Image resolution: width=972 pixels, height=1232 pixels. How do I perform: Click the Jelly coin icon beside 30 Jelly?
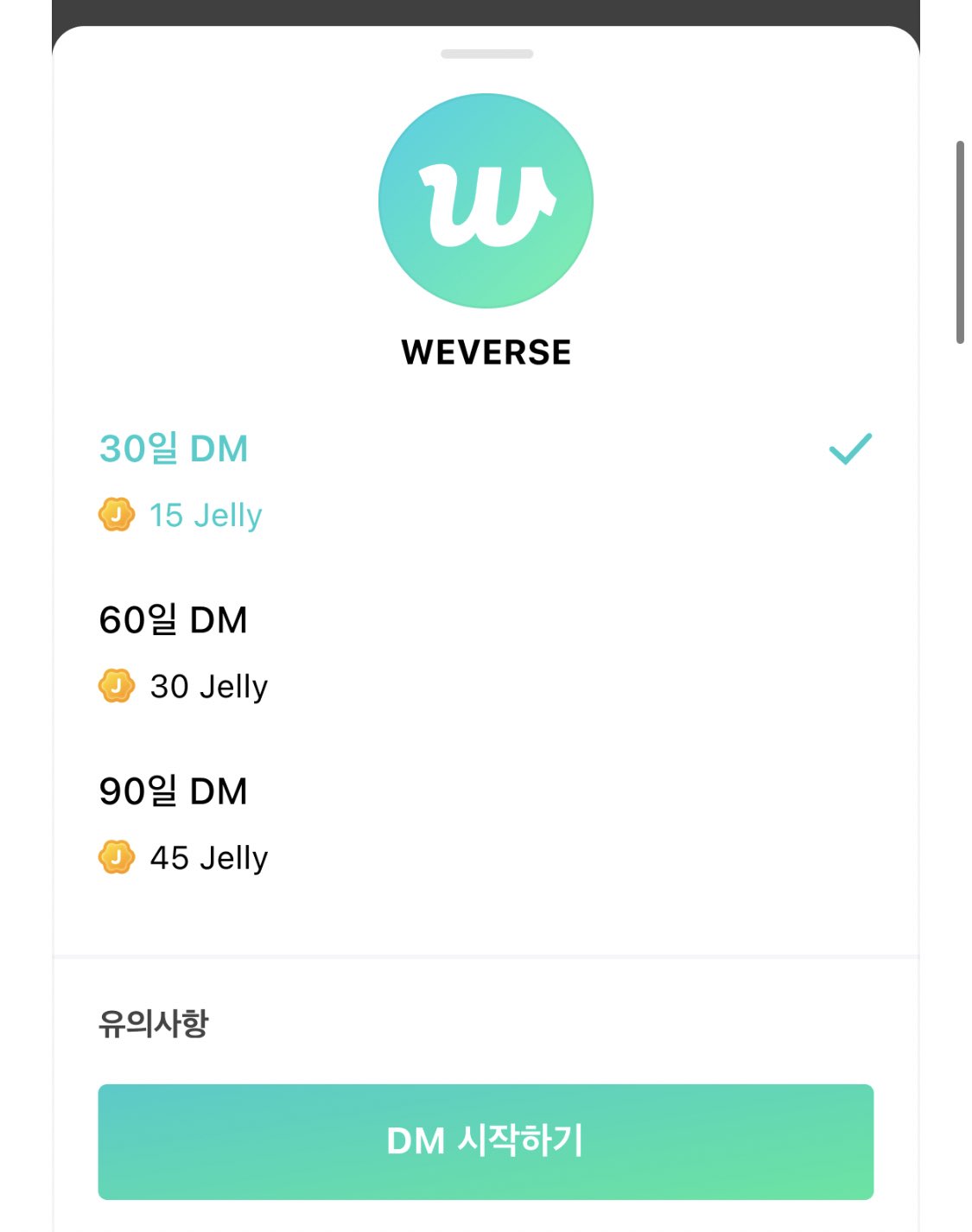click(118, 685)
